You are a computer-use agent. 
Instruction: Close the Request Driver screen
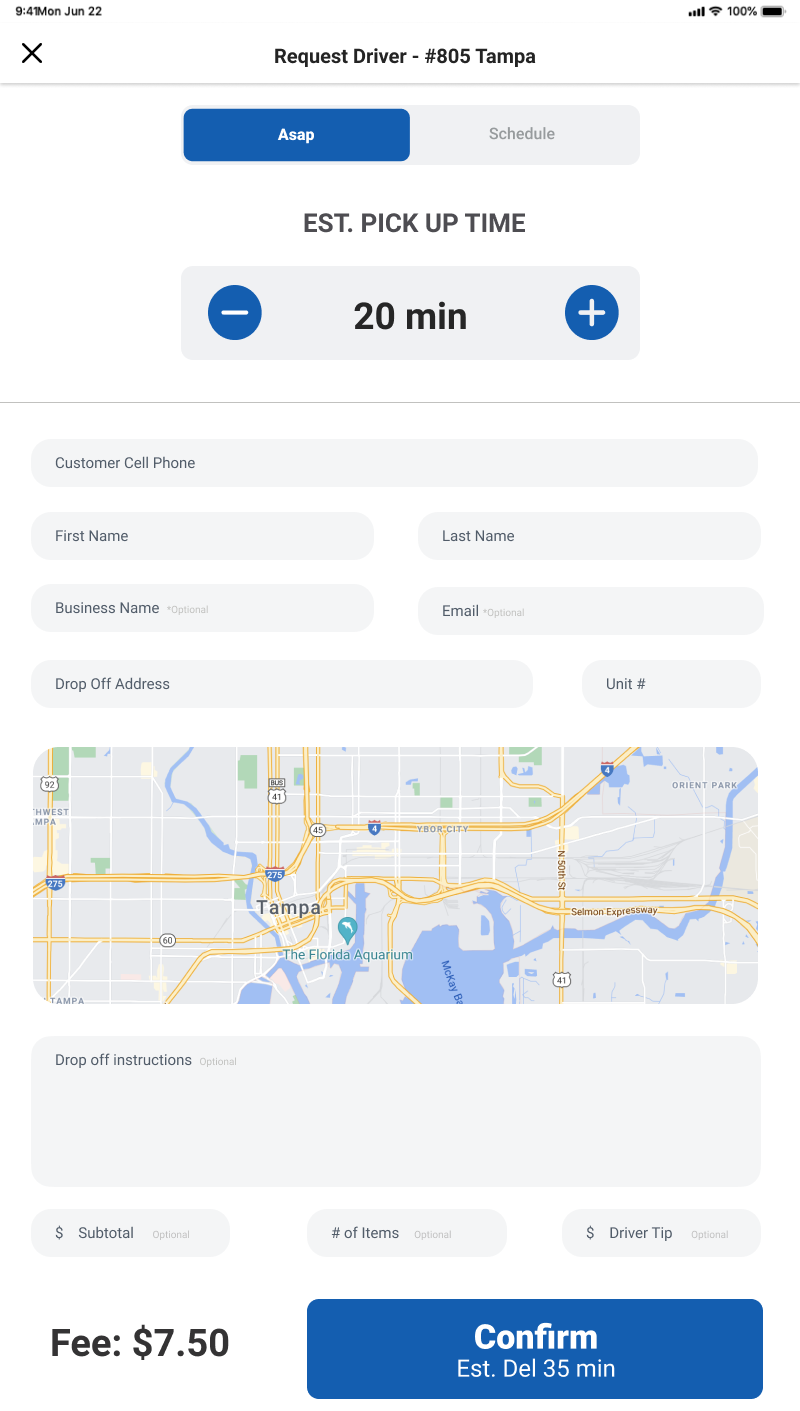(32, 53)
